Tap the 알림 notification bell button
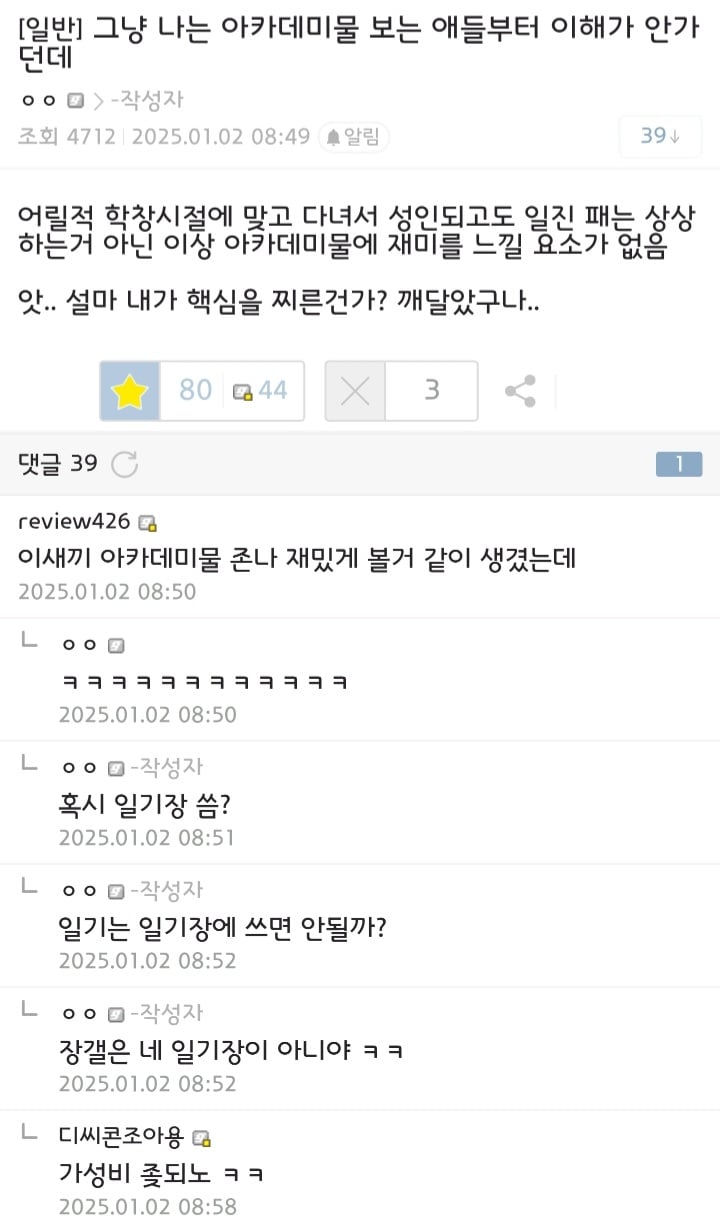This screenshot has width=720, height=1228. 354,137
